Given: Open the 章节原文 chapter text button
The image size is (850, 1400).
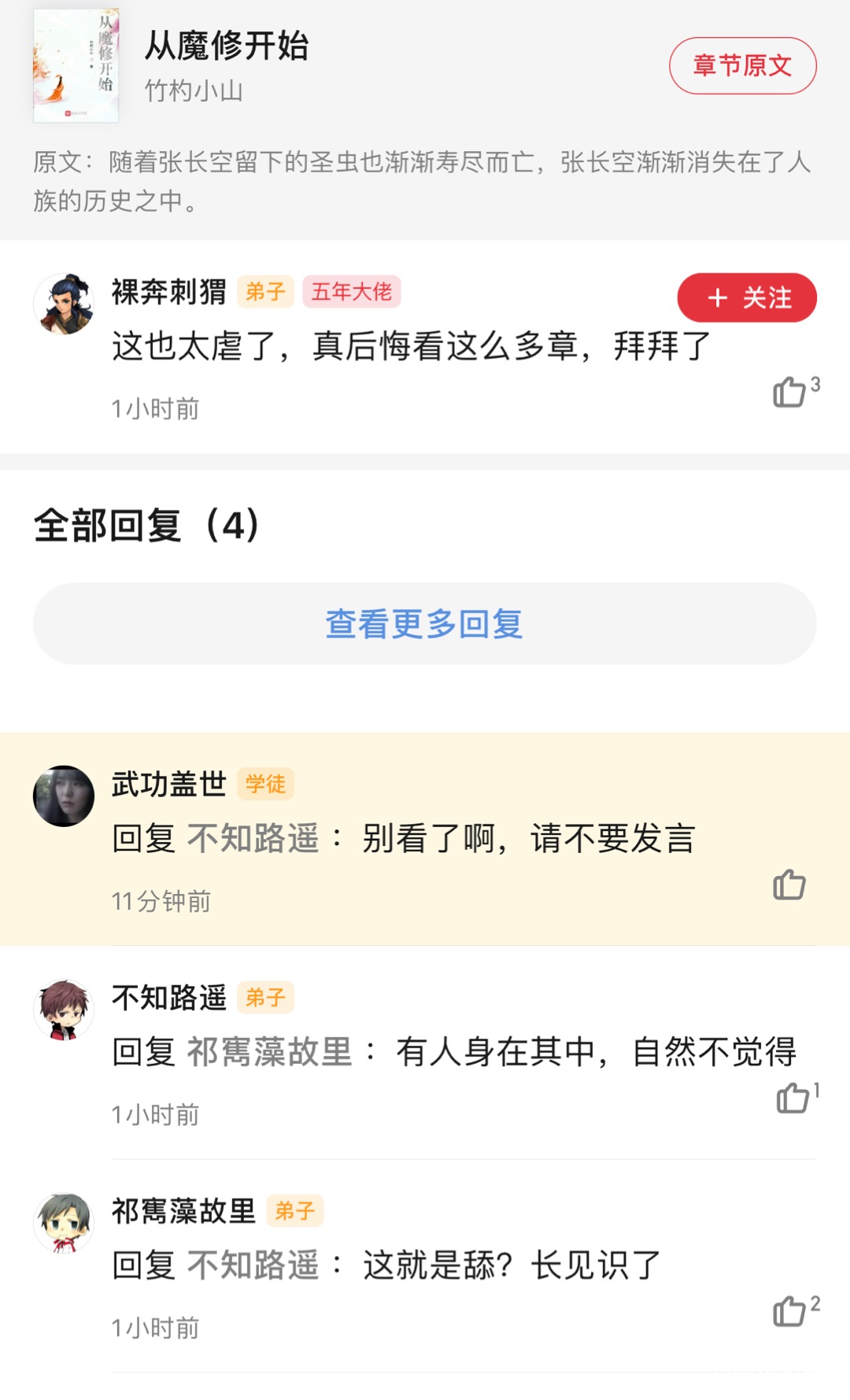Looking at the screenshot, I should 742,65.
